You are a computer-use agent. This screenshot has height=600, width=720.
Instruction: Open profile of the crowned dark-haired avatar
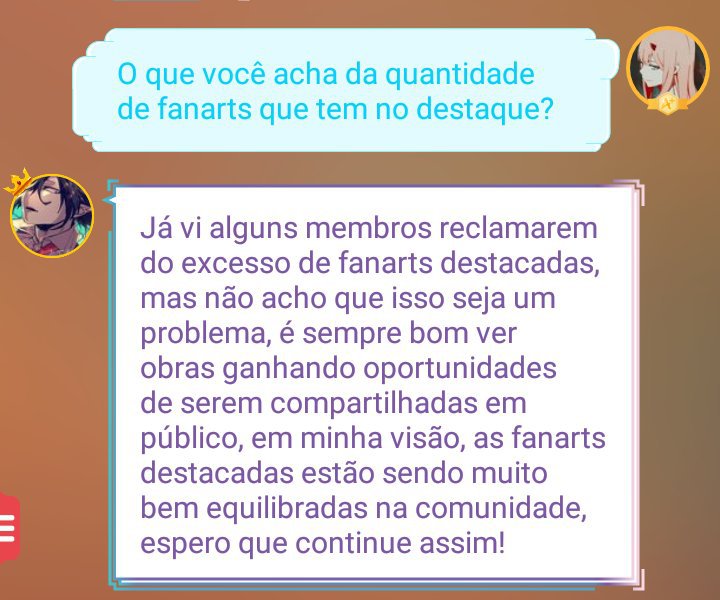[51, 215]
